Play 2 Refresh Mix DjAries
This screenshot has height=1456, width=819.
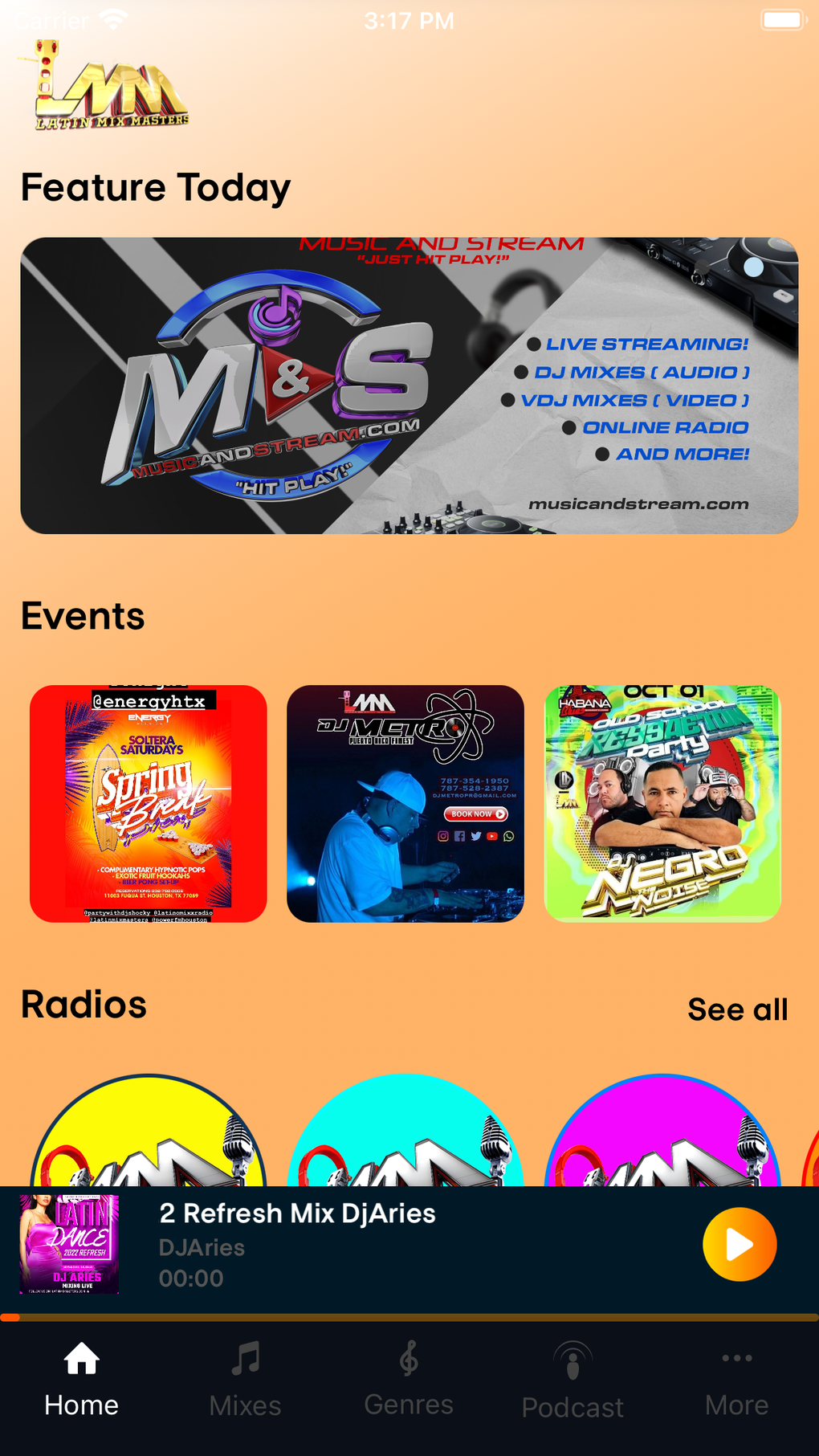pyautogui.click(x=739, y=1244)
